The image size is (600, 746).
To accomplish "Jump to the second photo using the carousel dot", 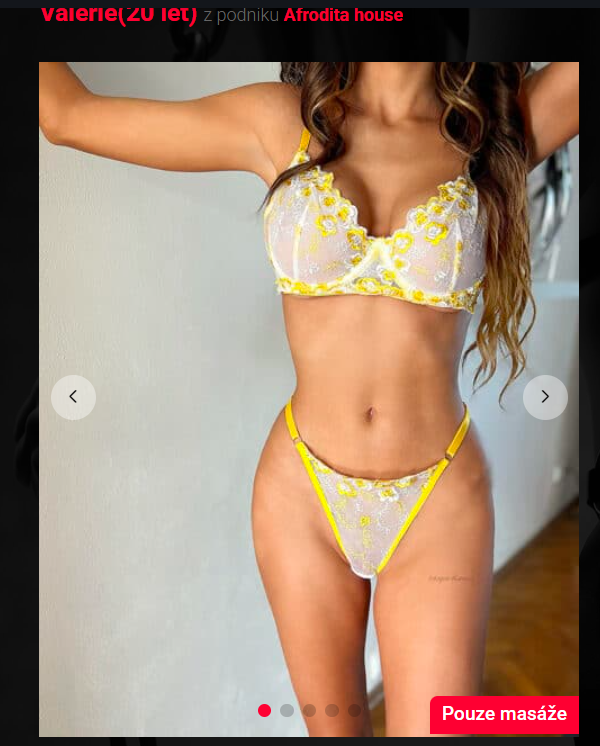I will [x=287, y=710].
